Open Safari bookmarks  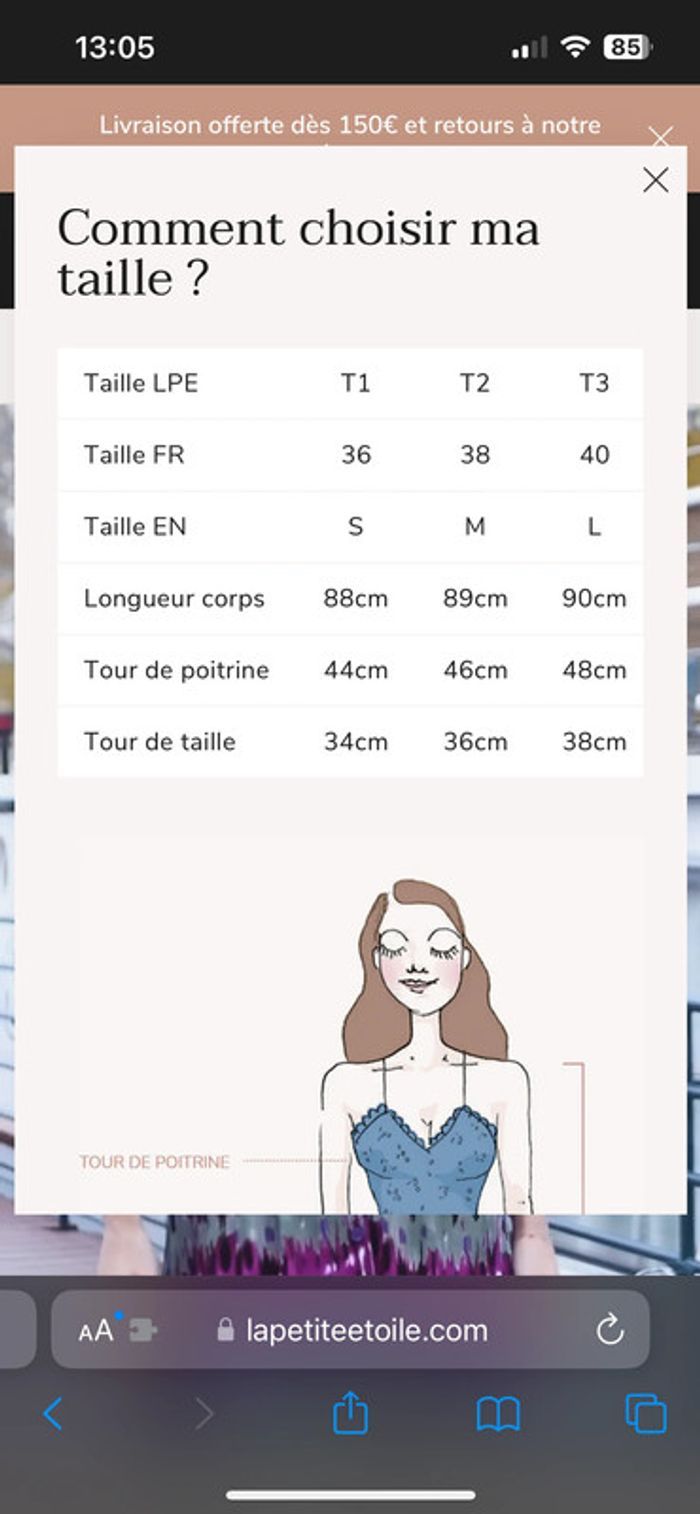[498, 1414]
